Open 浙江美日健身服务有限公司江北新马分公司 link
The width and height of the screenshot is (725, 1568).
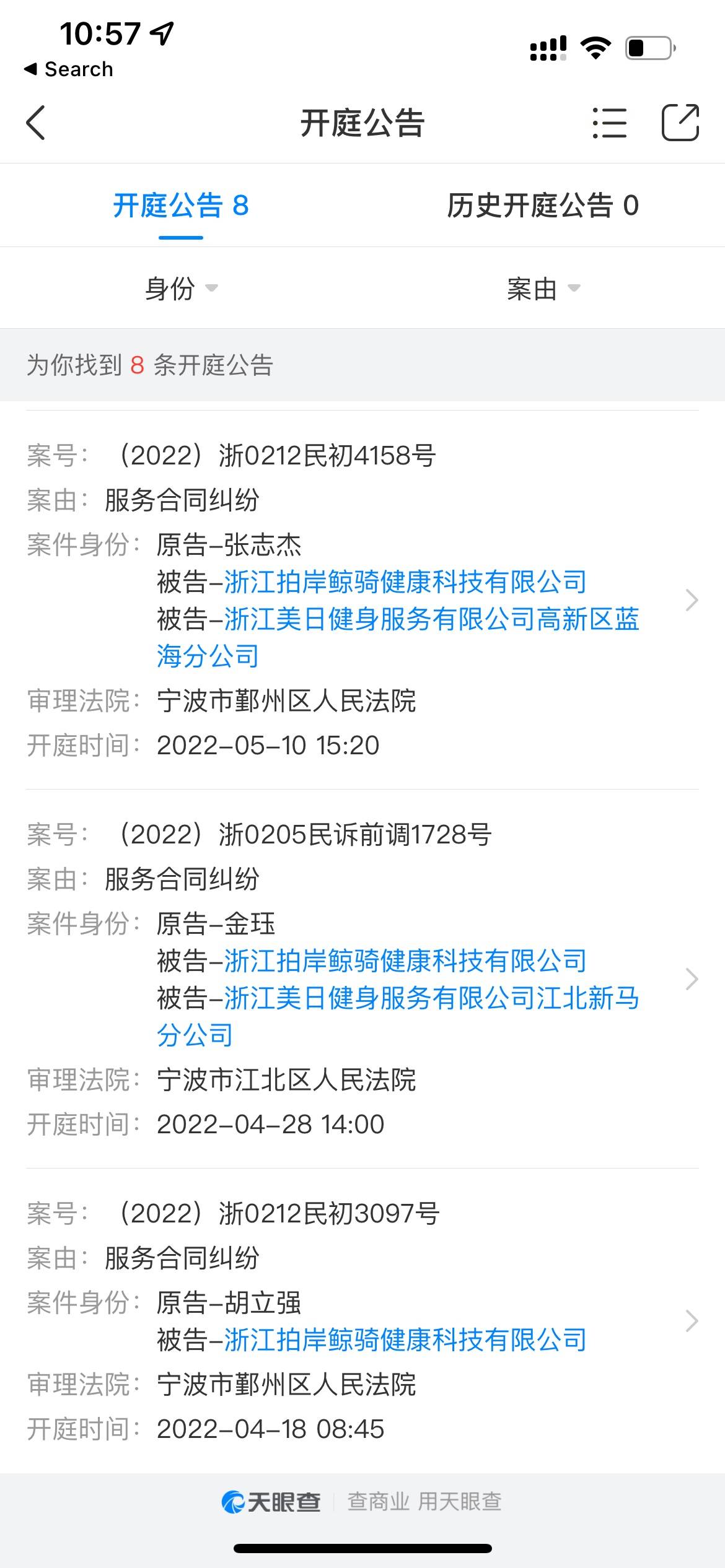(398, 1017)
